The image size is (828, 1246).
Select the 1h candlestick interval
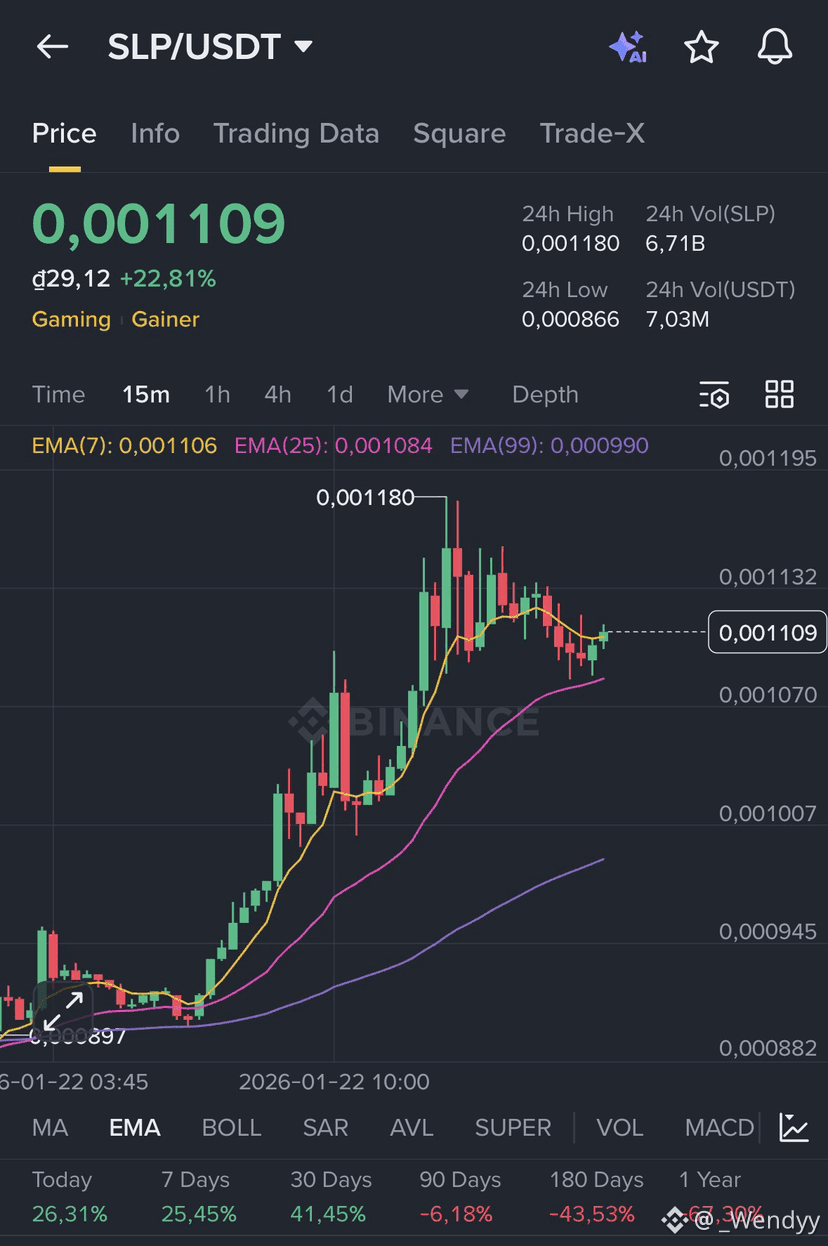217,394
